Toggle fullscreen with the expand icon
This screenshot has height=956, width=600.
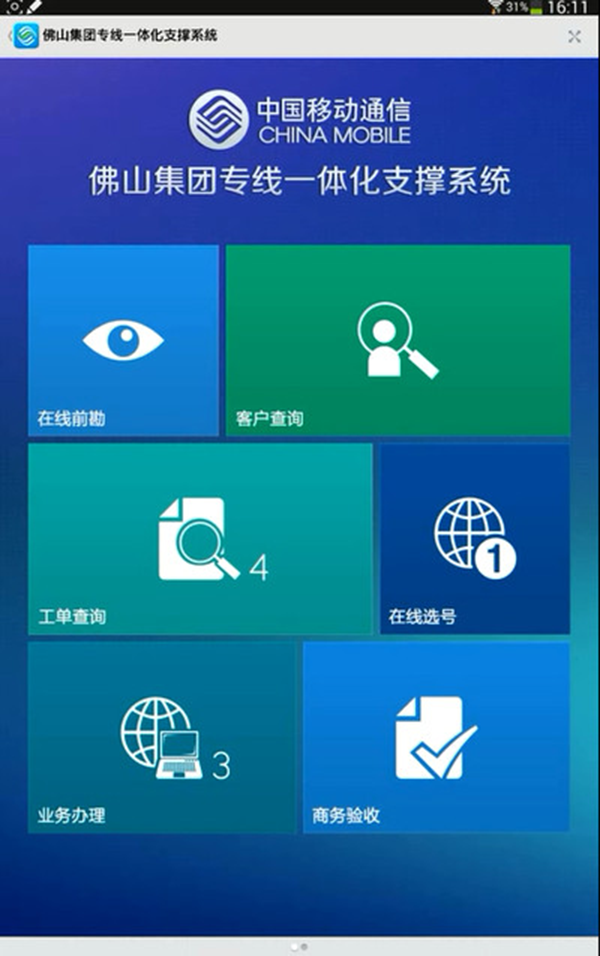point(574,36)
